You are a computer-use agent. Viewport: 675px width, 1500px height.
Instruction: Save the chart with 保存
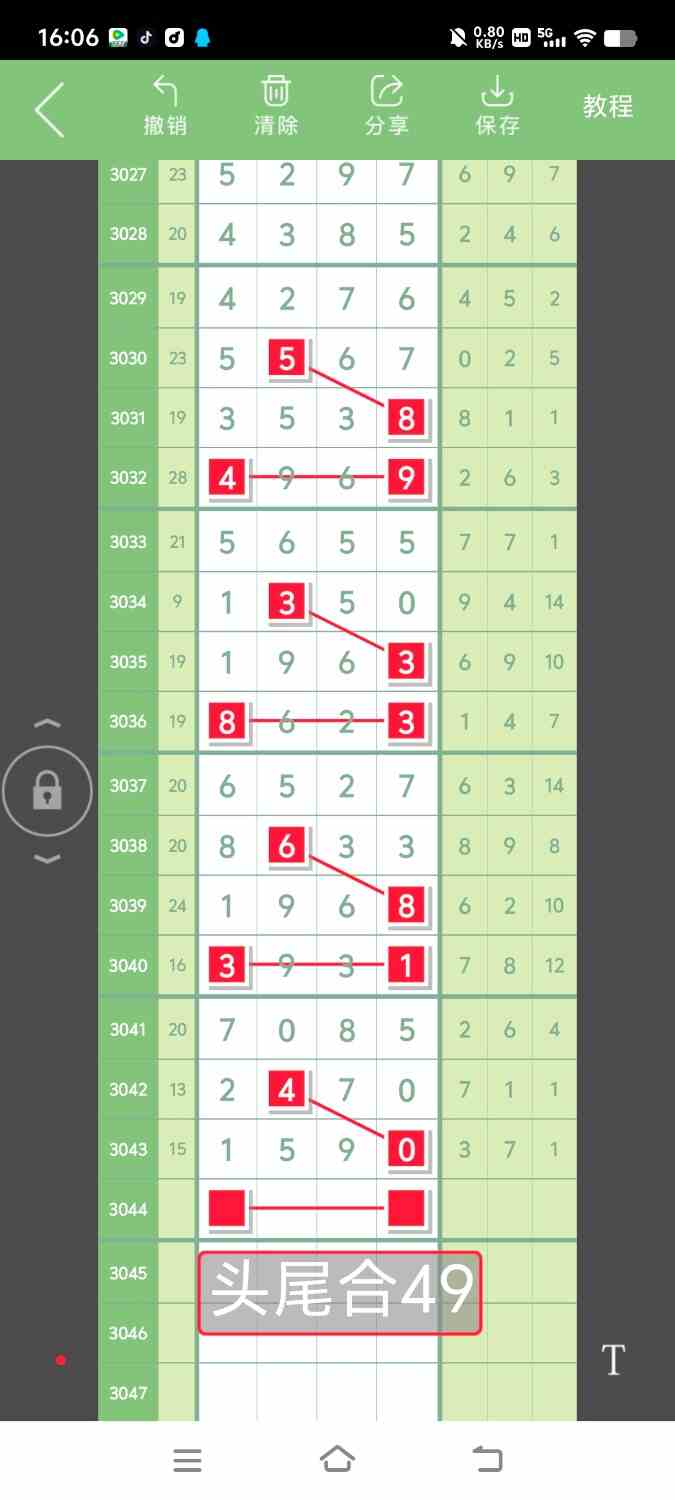point(497,106)
